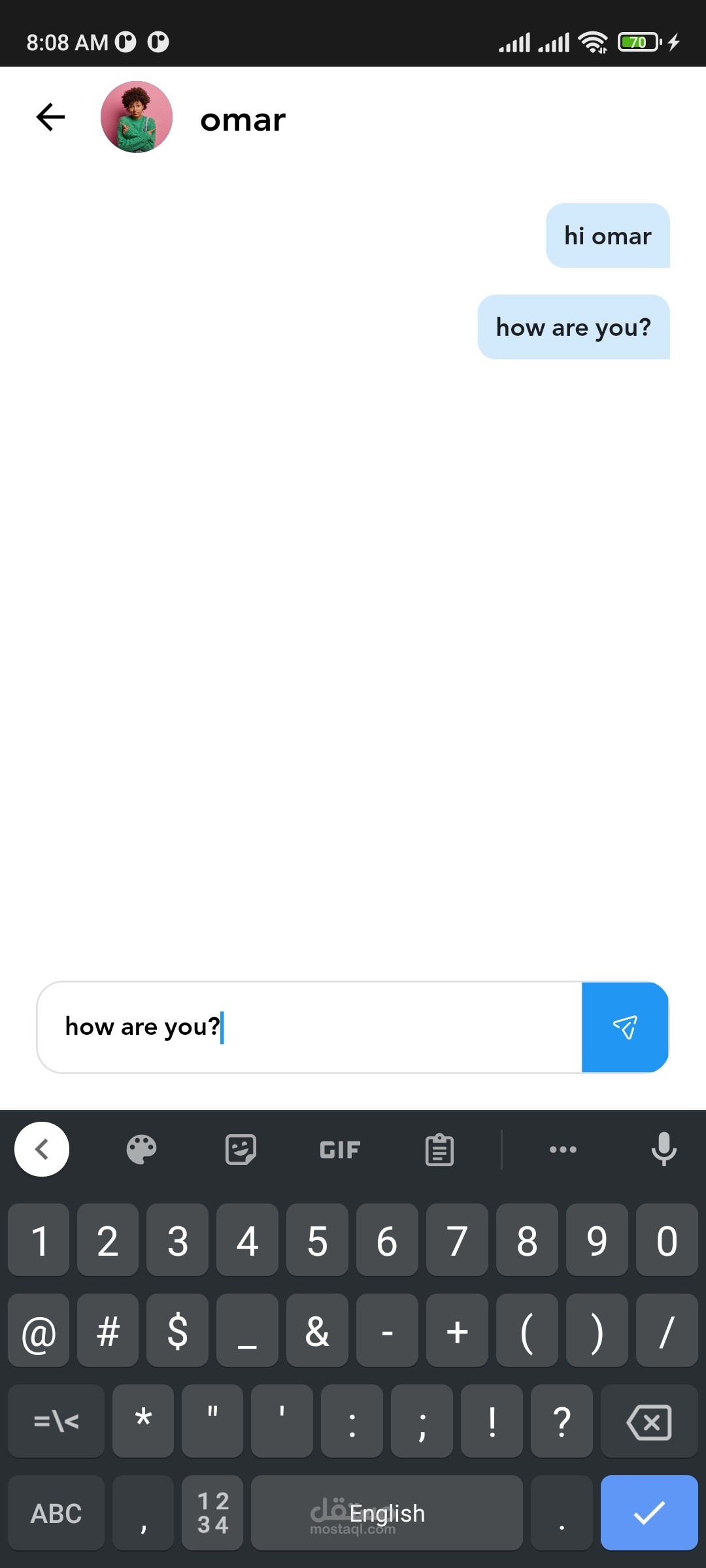The image size is (706, 1568).
Task: Hit the backspace key
Action: [x=649, y=1422]
